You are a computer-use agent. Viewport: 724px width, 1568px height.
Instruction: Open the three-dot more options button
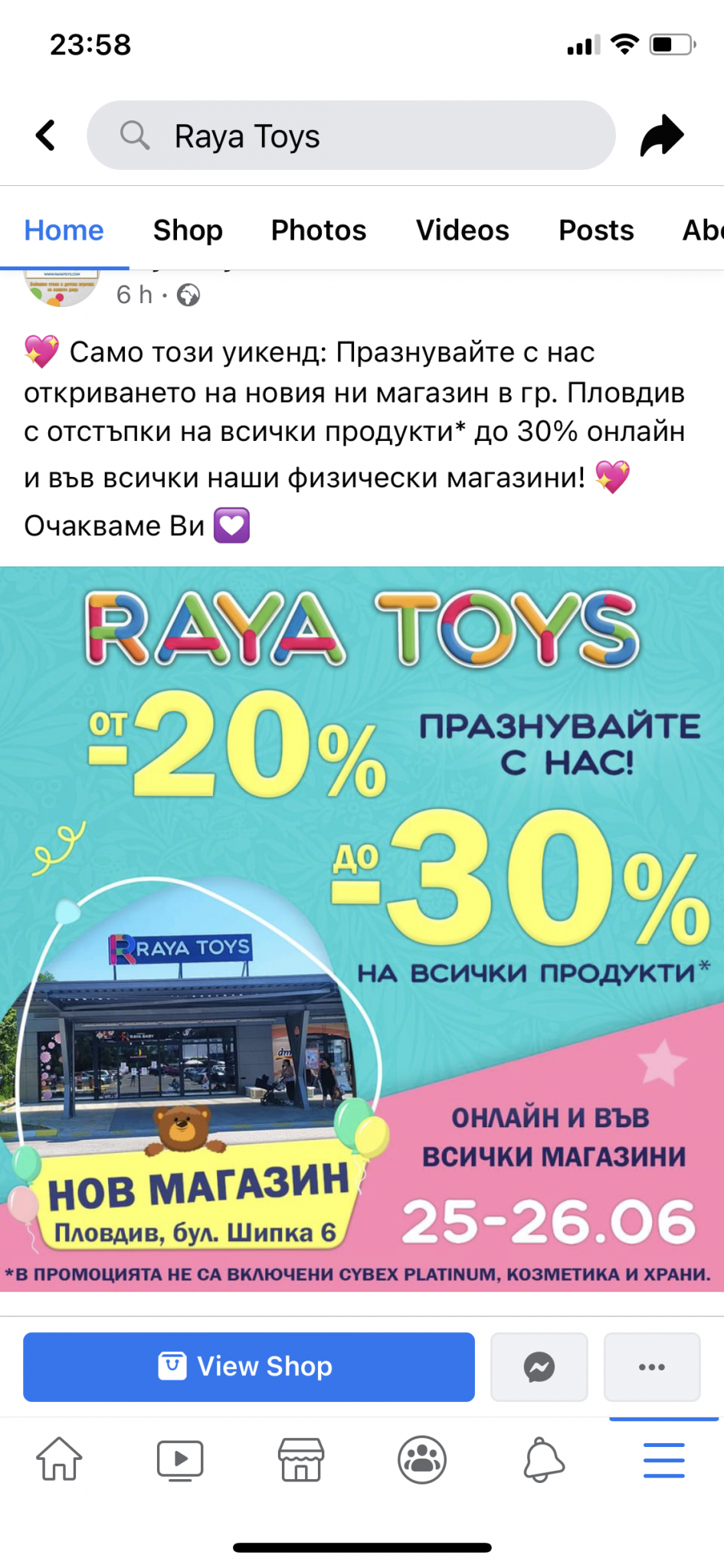[652, 1367]
